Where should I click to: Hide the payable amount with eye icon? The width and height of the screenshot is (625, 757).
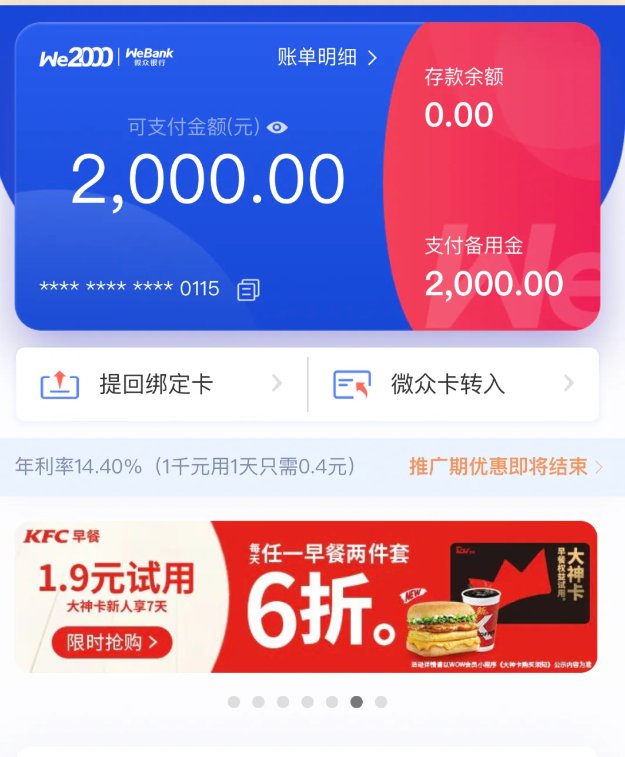278,127
